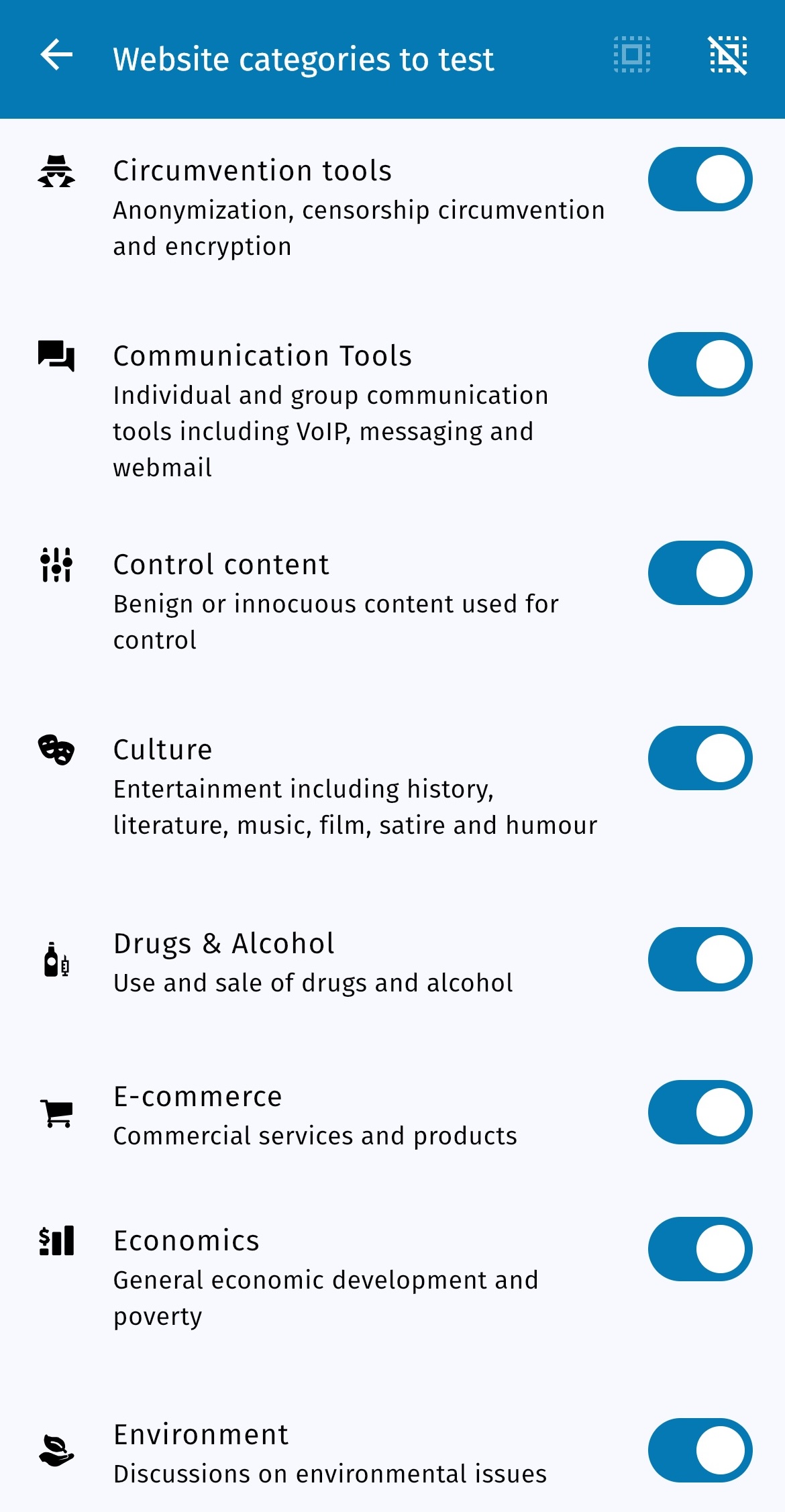785x1512 pixels.
Task: Tap the deselect all categories icon
Action: tap(728, 55)
